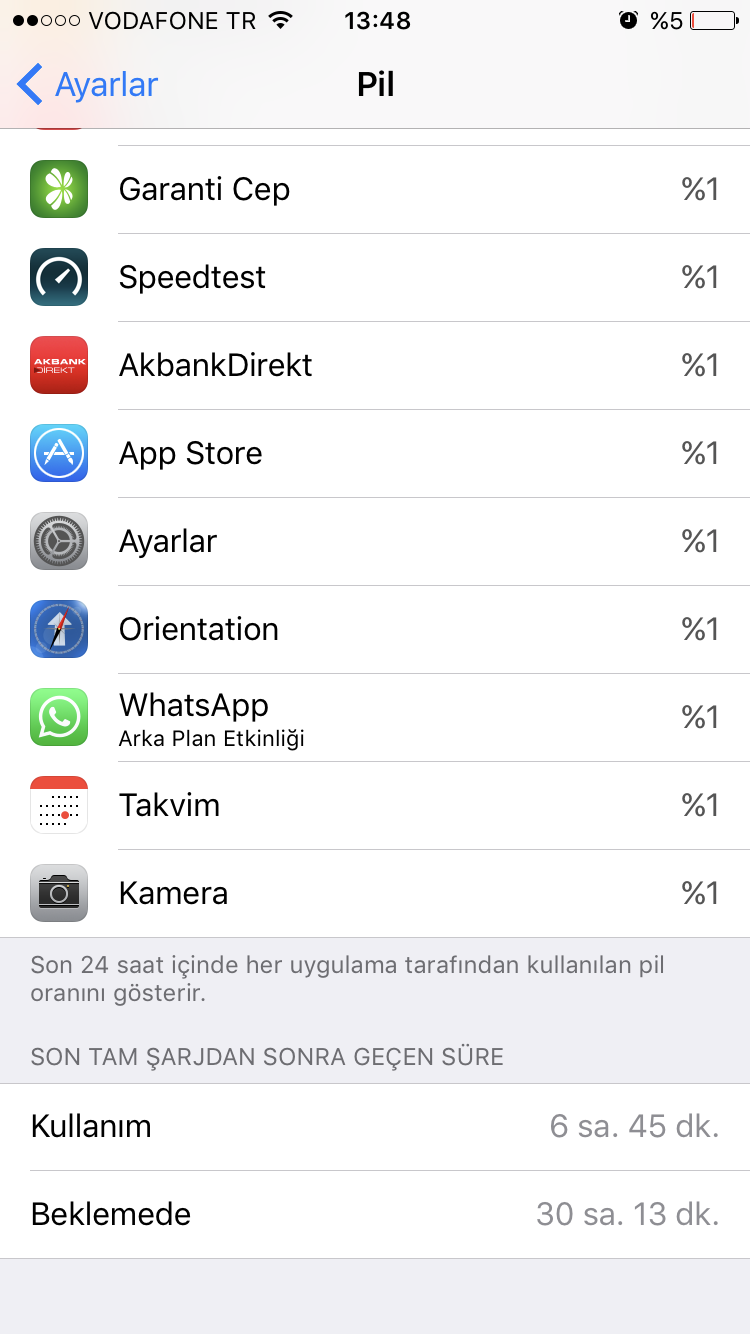Tap the Orientation app row
The height and width of the screenshot is (1334, 750).
[x=375, y=630]
